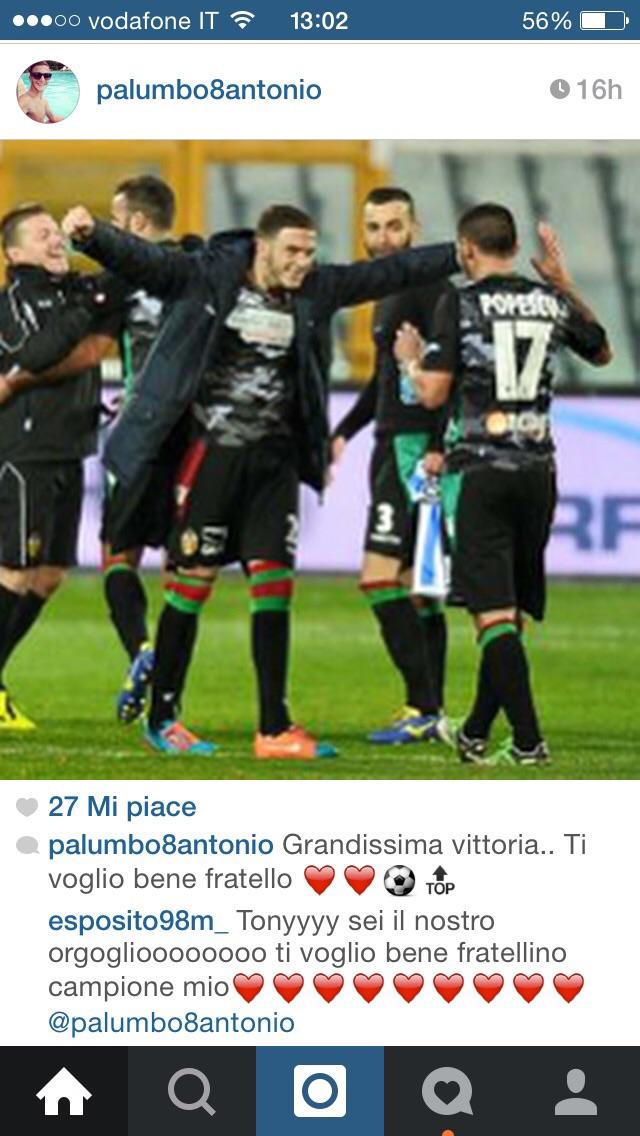
Task: Switch to the Search explore tab
Action: tap(192, 1091)
